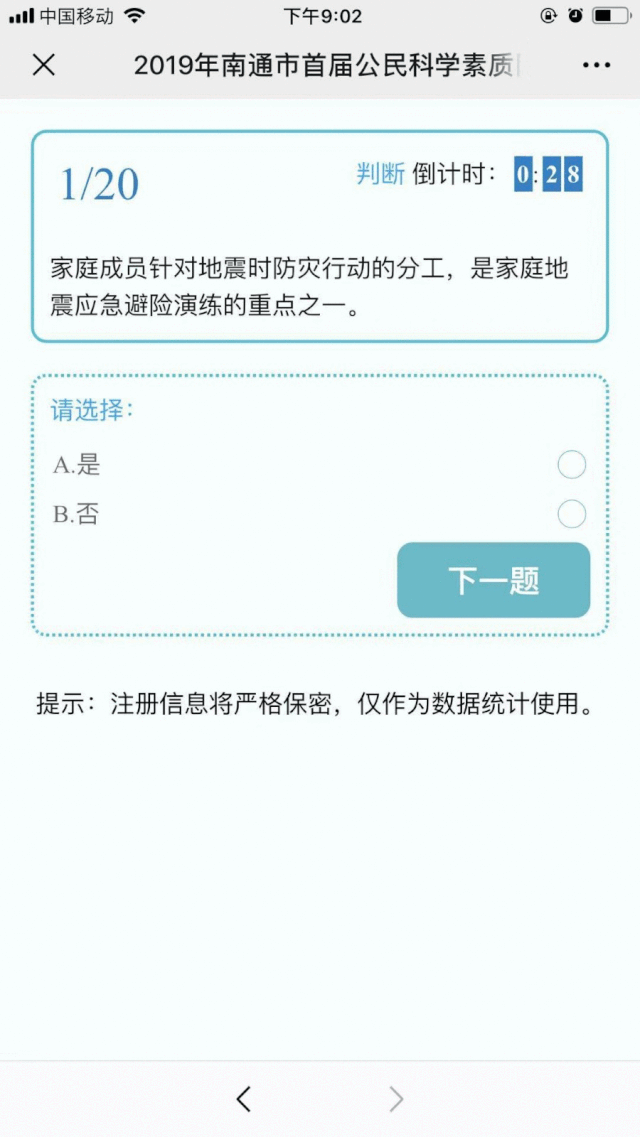Select answer B.否
The height and width of the screenshot is (1137, 640).
(x=571, y=514)
